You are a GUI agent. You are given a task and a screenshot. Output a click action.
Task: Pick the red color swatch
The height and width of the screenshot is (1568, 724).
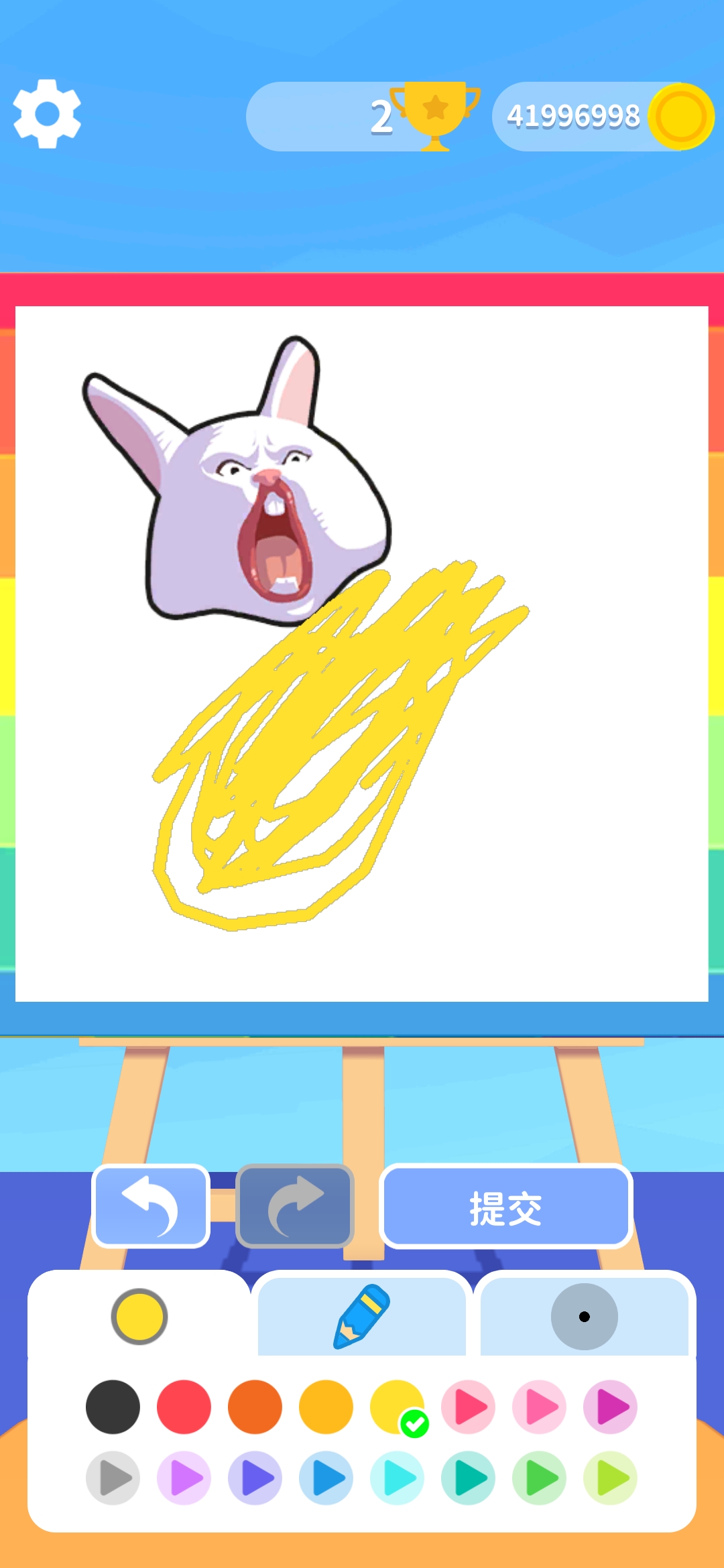[184, 1407]
